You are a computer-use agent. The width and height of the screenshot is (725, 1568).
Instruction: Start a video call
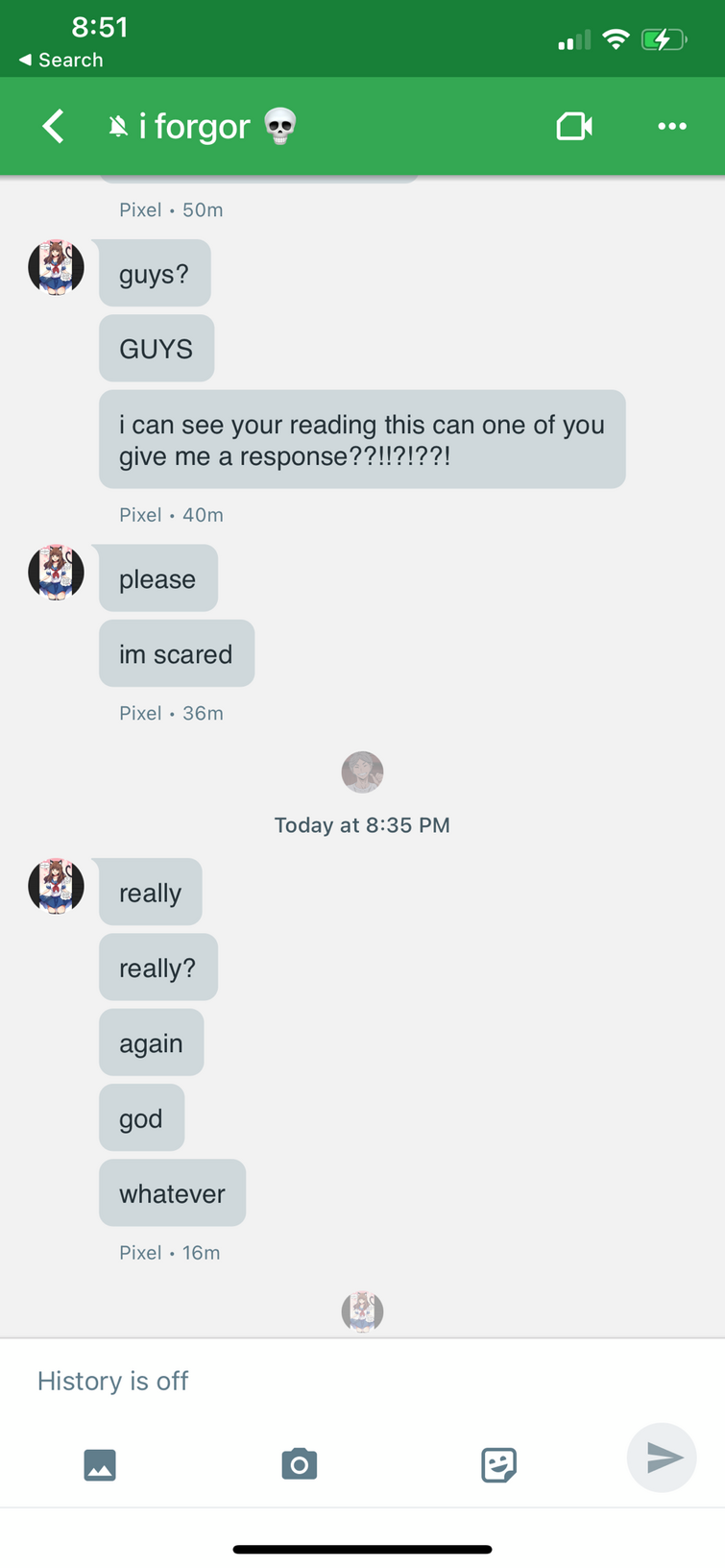(x=573, y=126)
